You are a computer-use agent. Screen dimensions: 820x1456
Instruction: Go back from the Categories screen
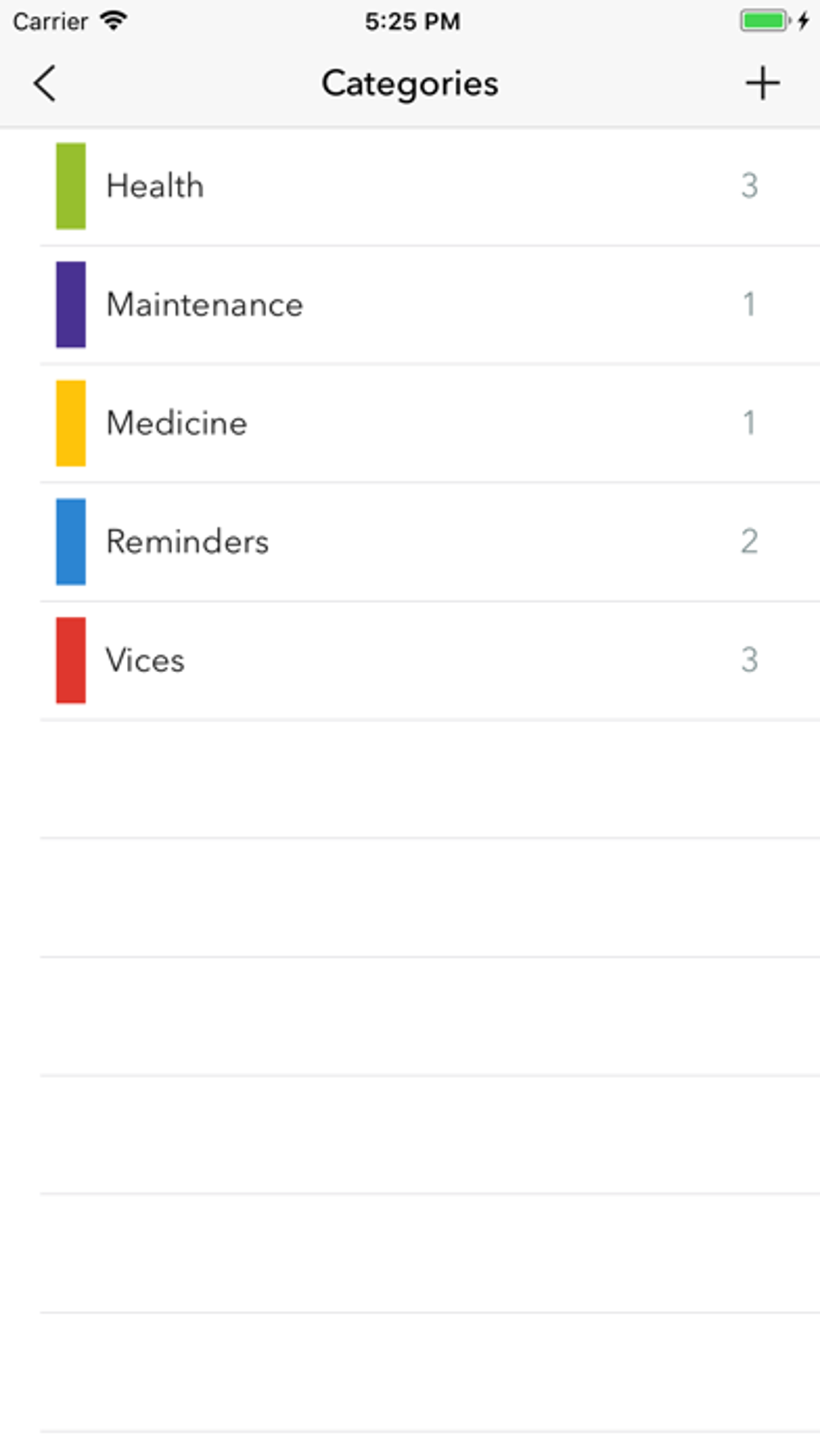[x=45, y=84]
